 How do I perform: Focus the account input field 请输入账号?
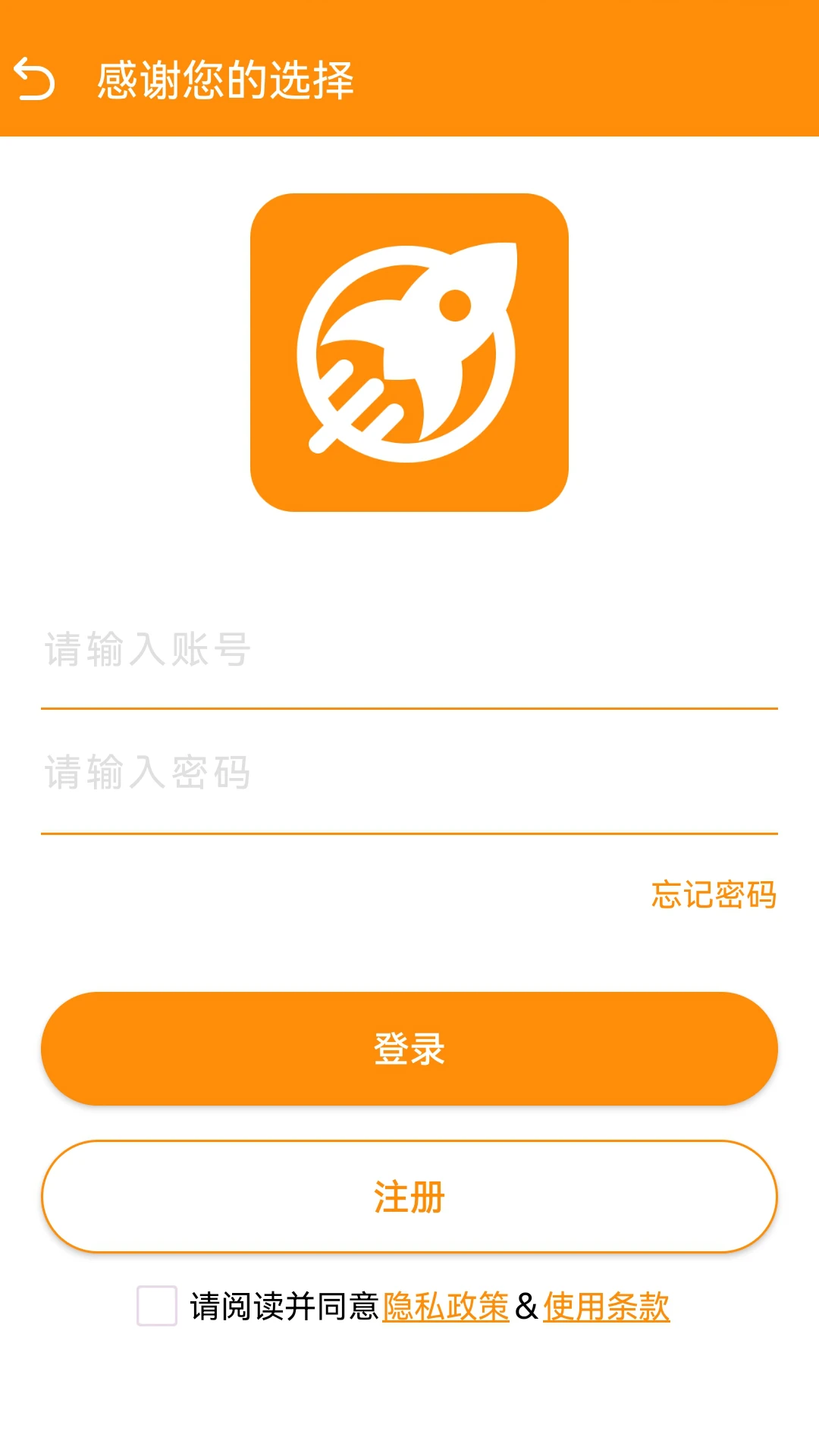(409, 650)
